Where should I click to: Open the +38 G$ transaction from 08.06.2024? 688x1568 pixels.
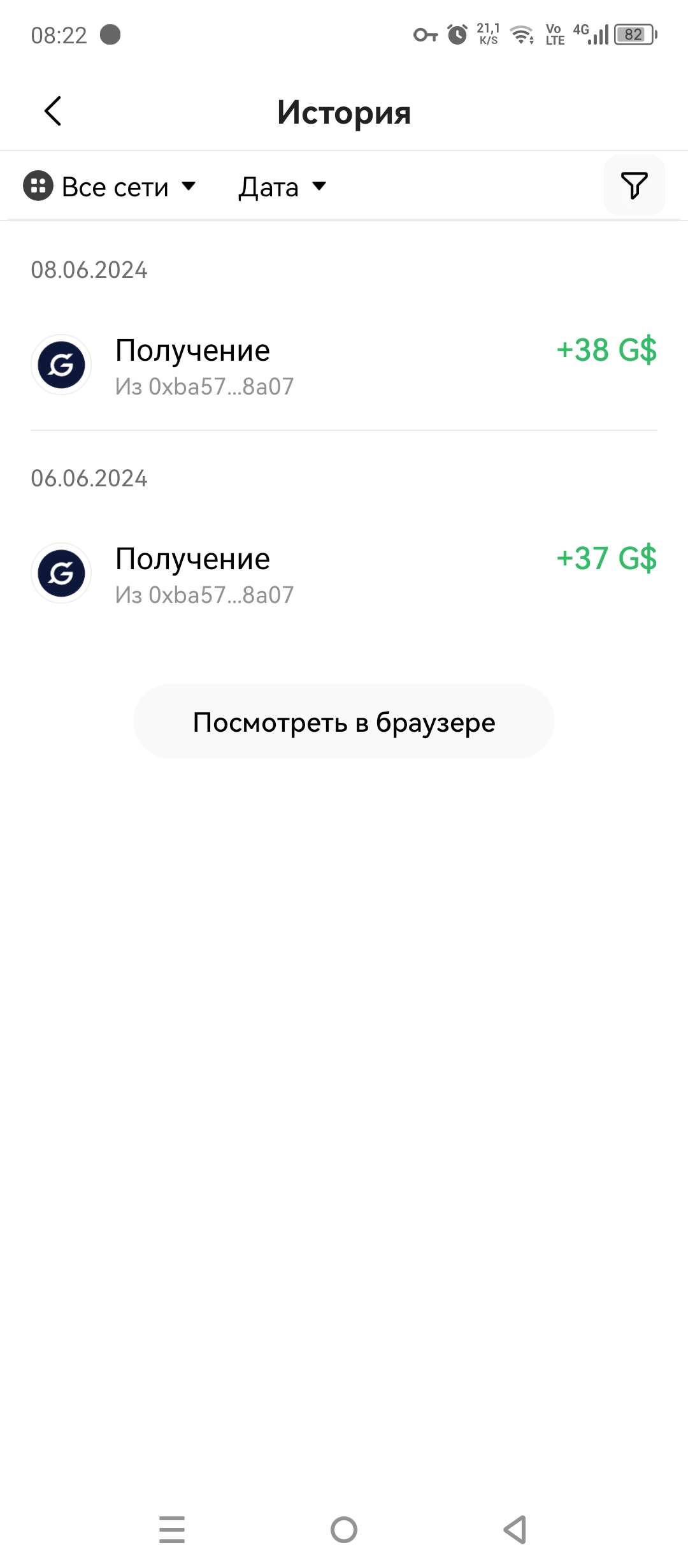344,366
